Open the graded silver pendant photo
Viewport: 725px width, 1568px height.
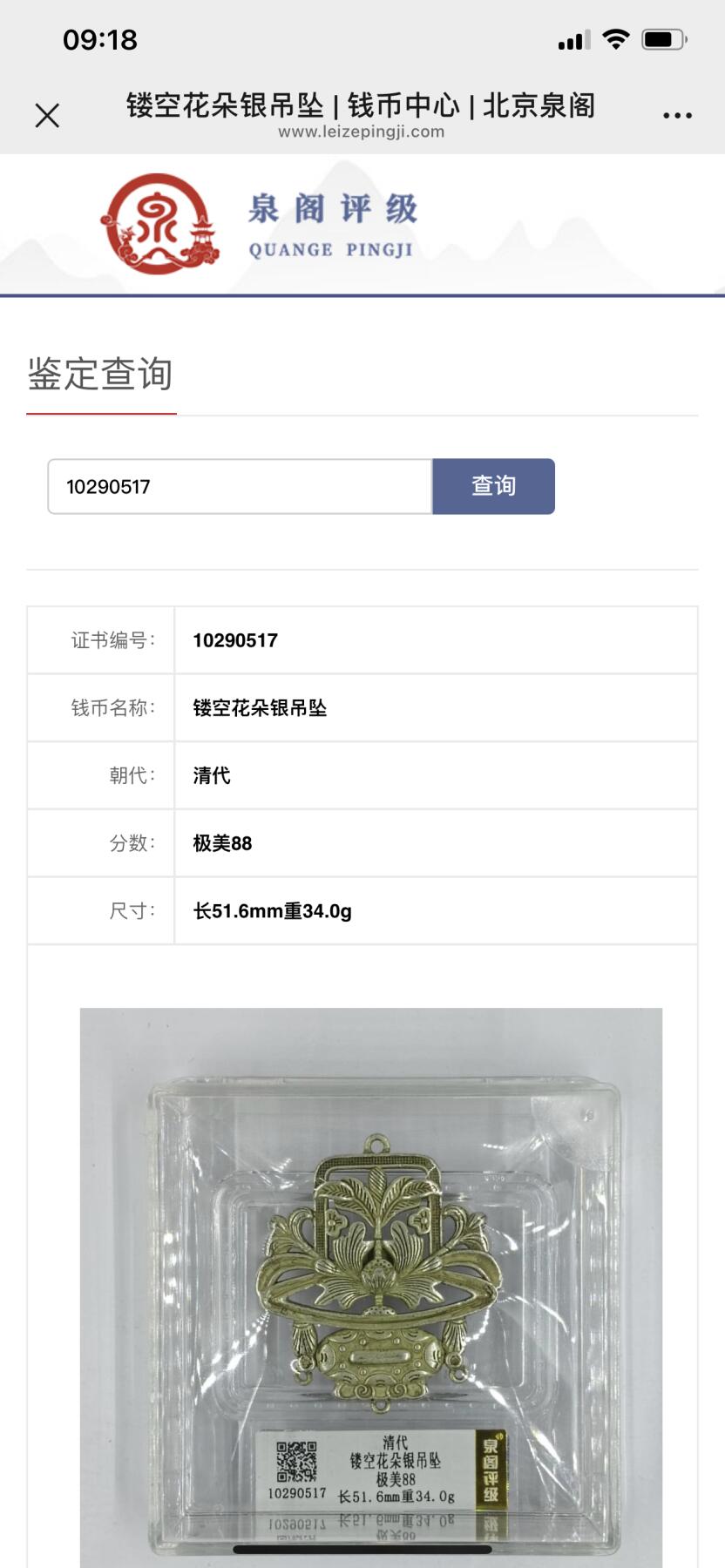coord(371,1281)
